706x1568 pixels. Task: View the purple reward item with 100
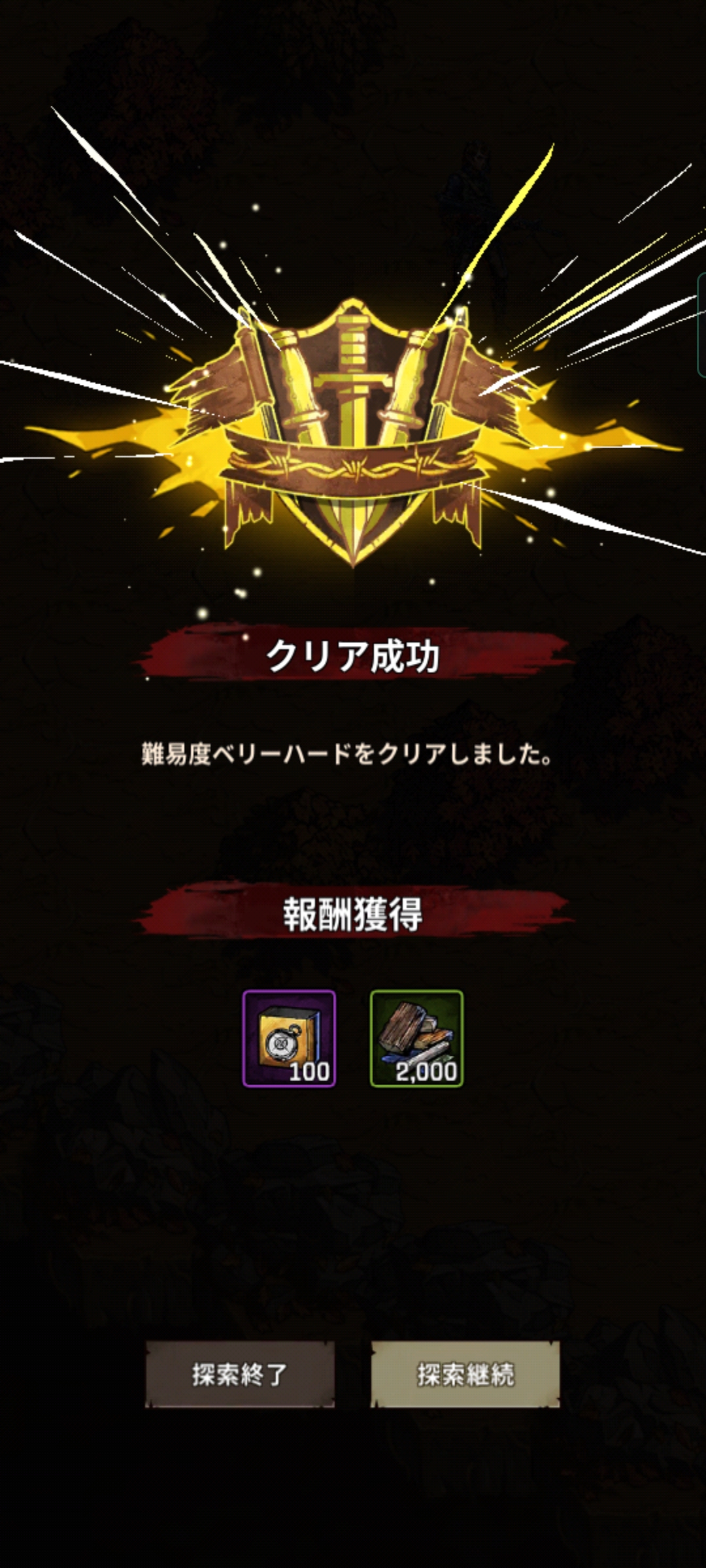(289, 1038)
